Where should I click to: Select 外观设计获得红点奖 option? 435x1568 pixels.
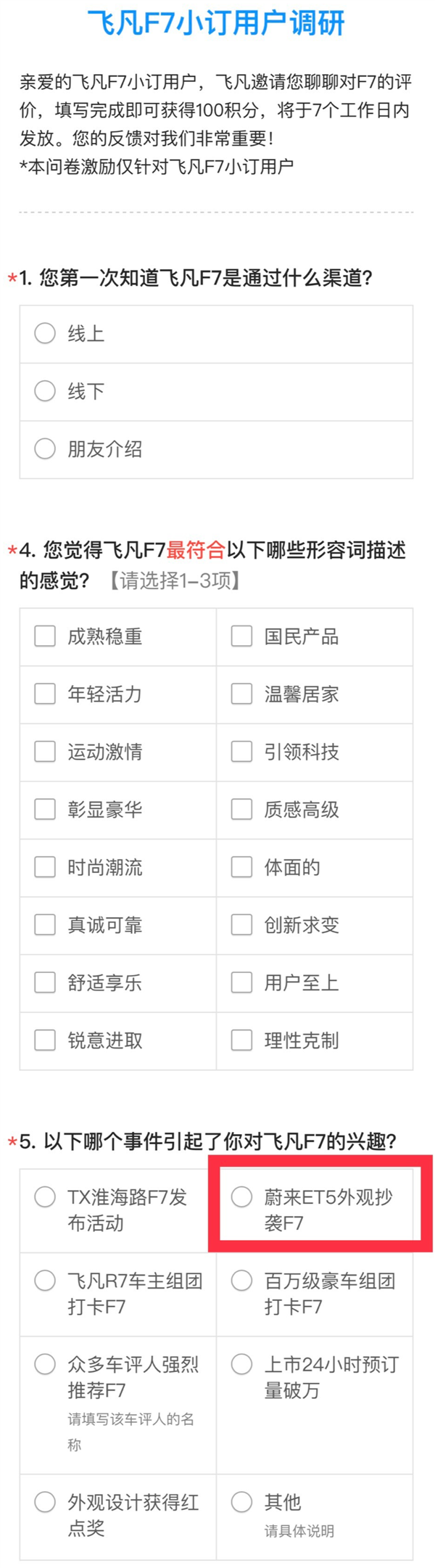[x=45, y=1502]
